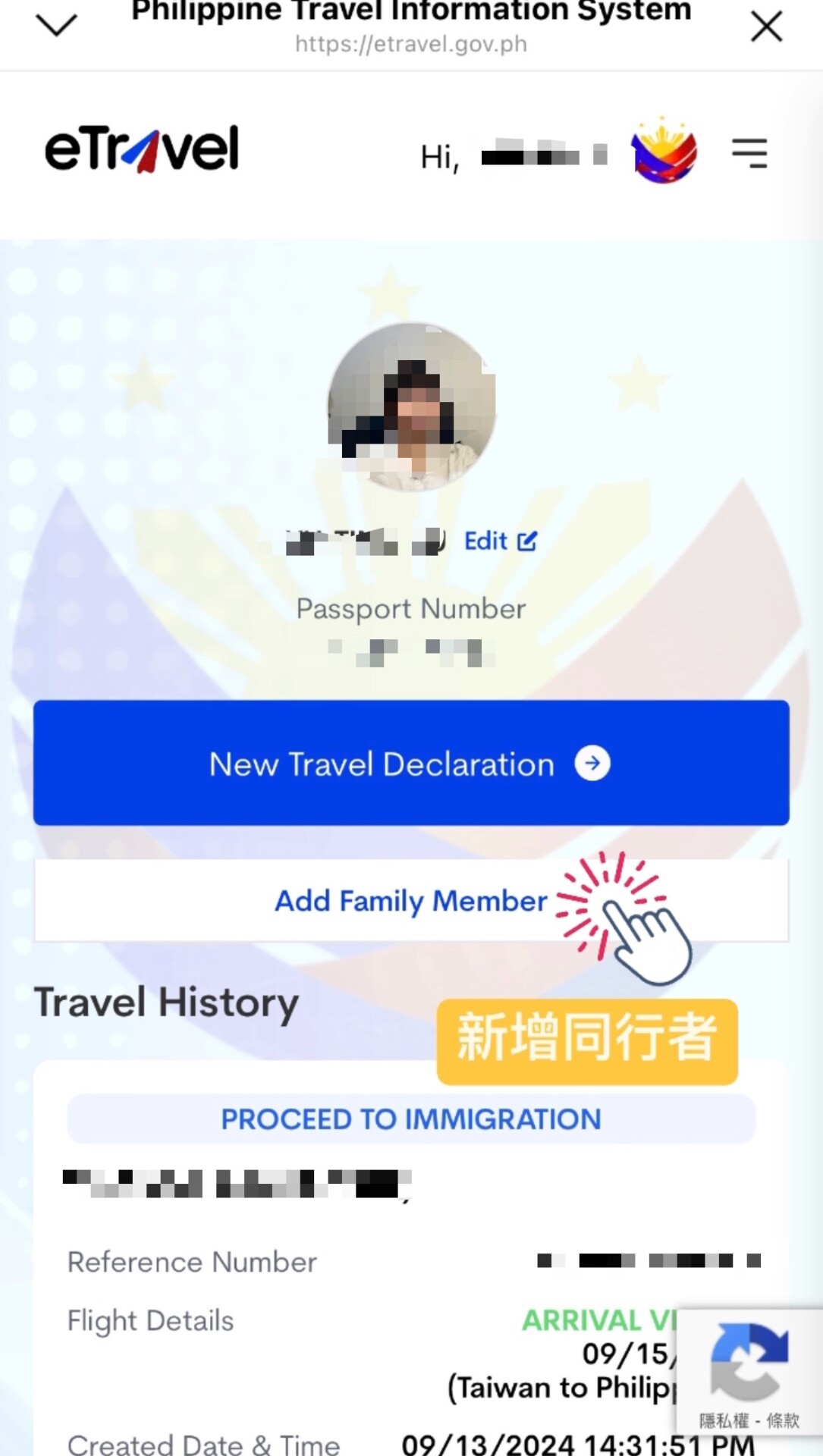Start a New Travel Declaration
The width and height of the screenshot is (823, 1456).
[411, 763]
